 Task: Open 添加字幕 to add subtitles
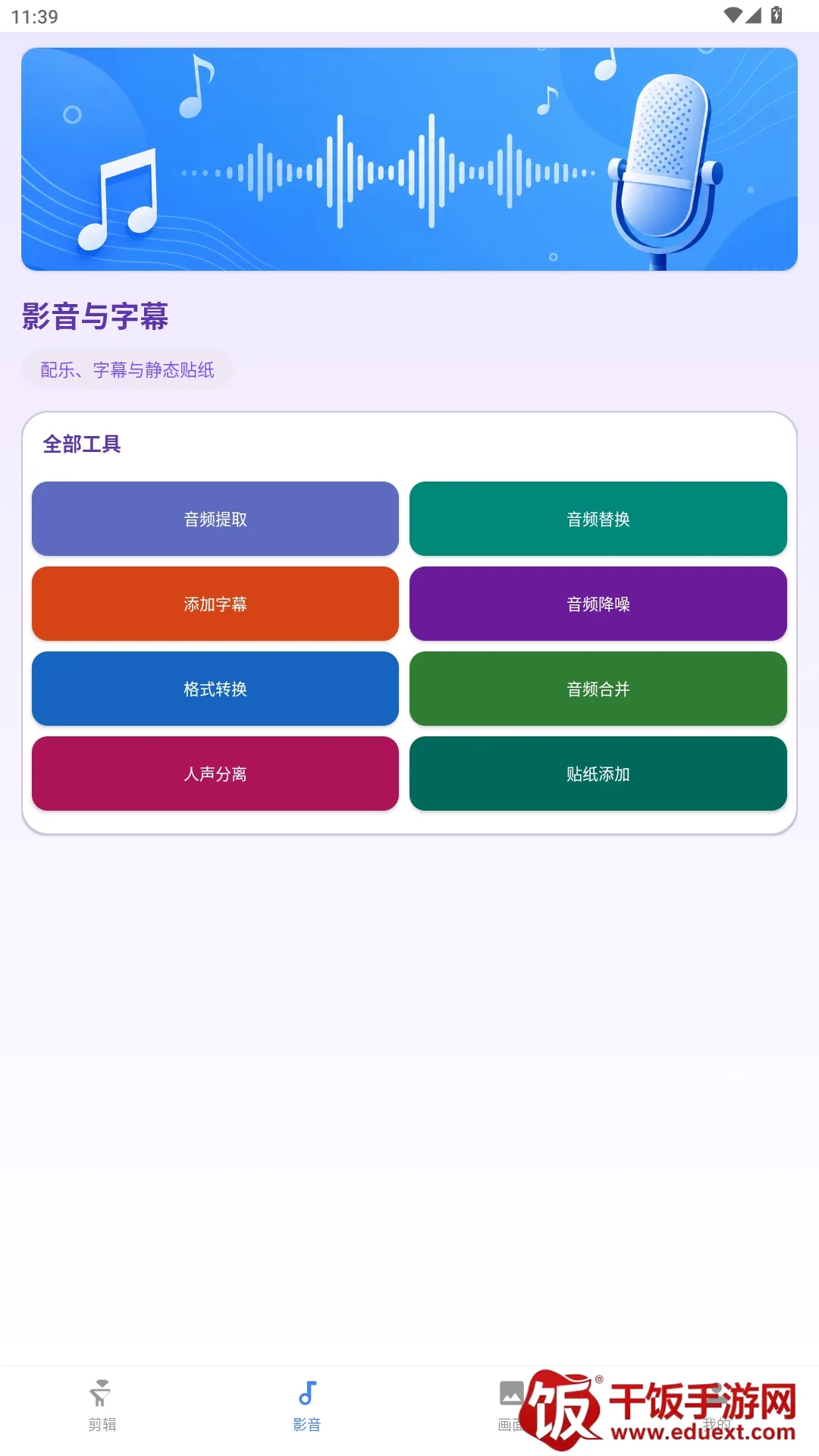point(215,604)
